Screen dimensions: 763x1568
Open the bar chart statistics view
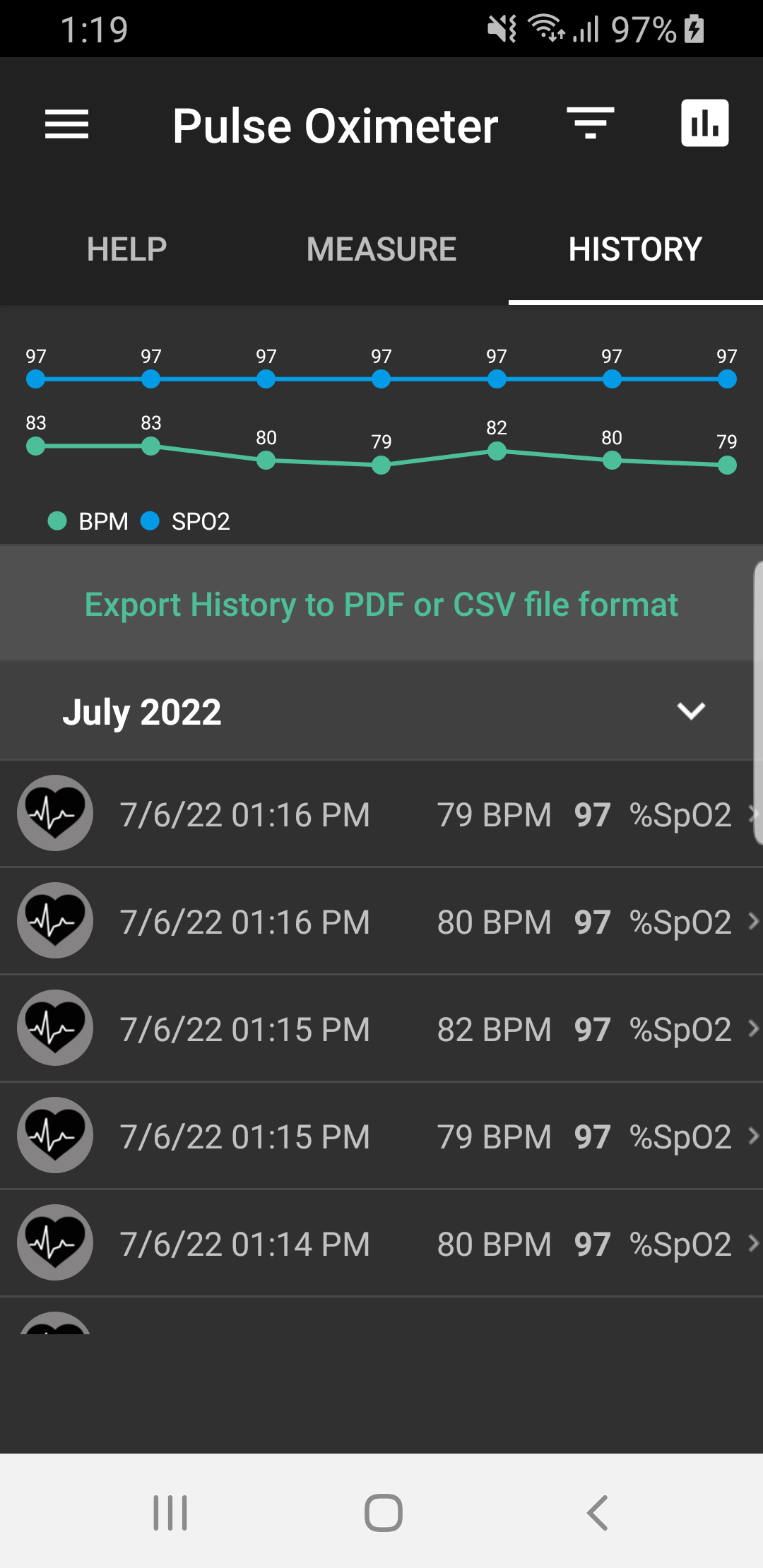point(704,124)
